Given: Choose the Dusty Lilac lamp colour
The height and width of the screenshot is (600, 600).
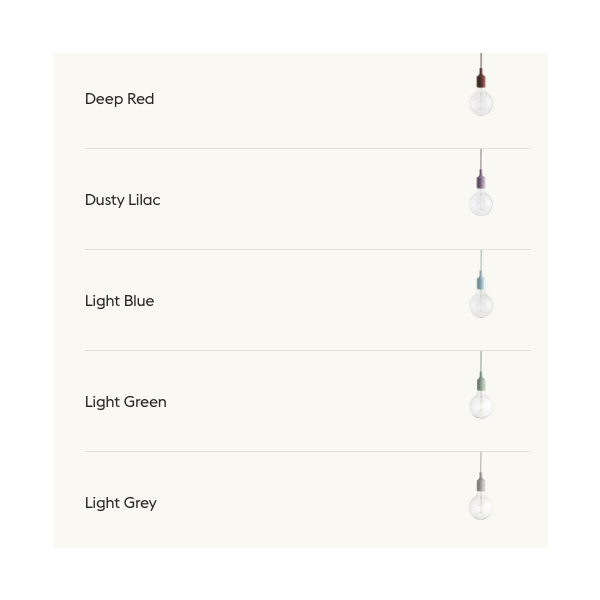Looking at the screenshot, I should coord(123,200).
